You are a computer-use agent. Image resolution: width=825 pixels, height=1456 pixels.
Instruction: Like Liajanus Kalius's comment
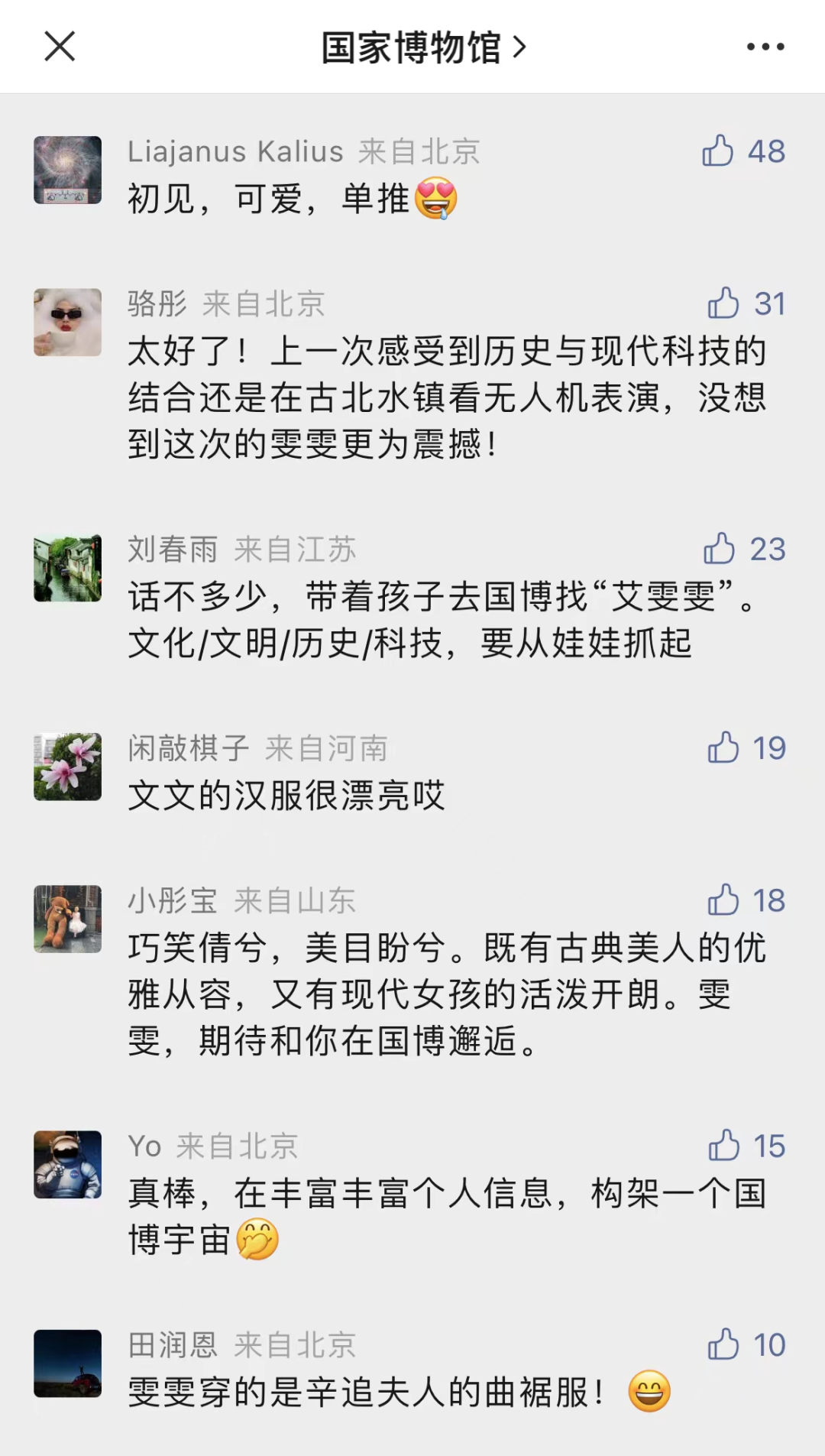coord(718,151)
